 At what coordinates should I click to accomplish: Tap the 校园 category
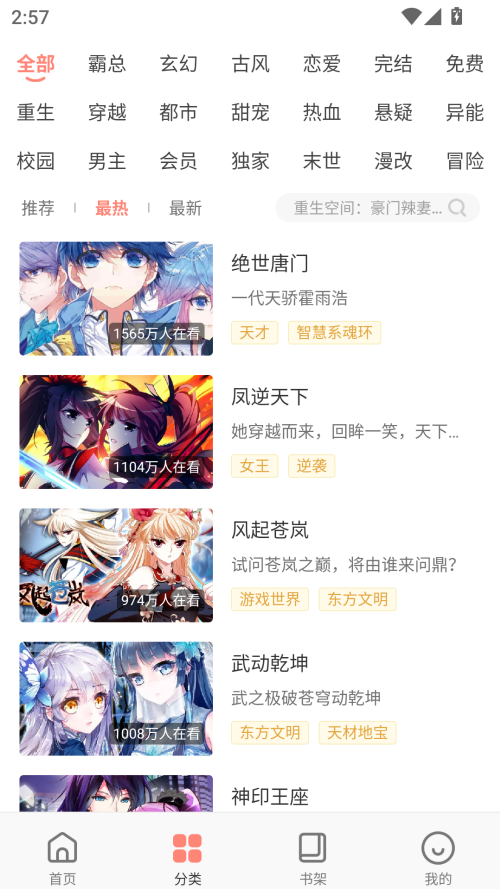(x=36, y=161)
